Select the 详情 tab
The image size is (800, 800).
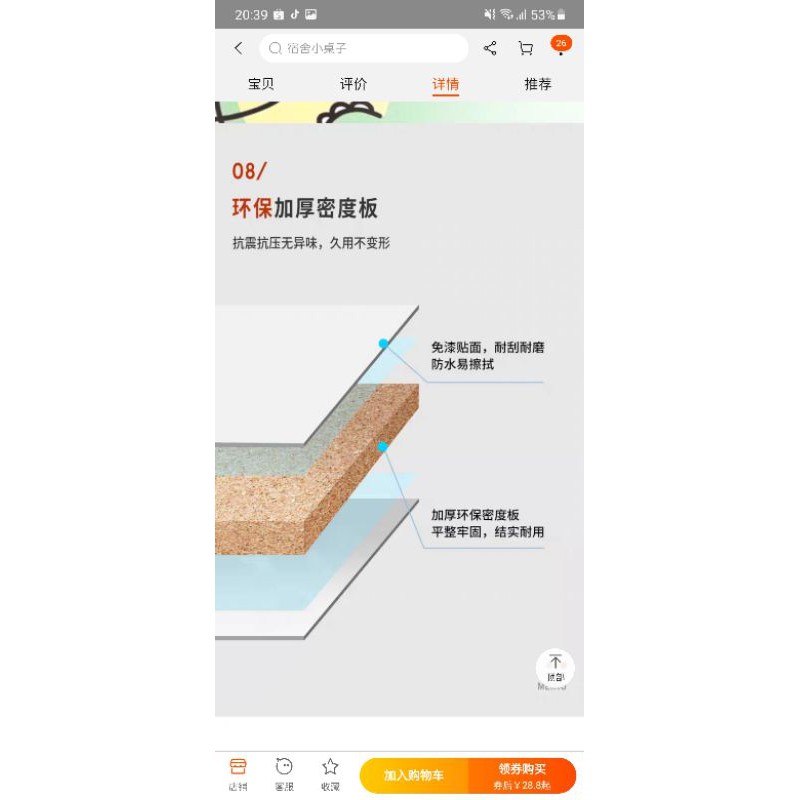coord(445,84)
